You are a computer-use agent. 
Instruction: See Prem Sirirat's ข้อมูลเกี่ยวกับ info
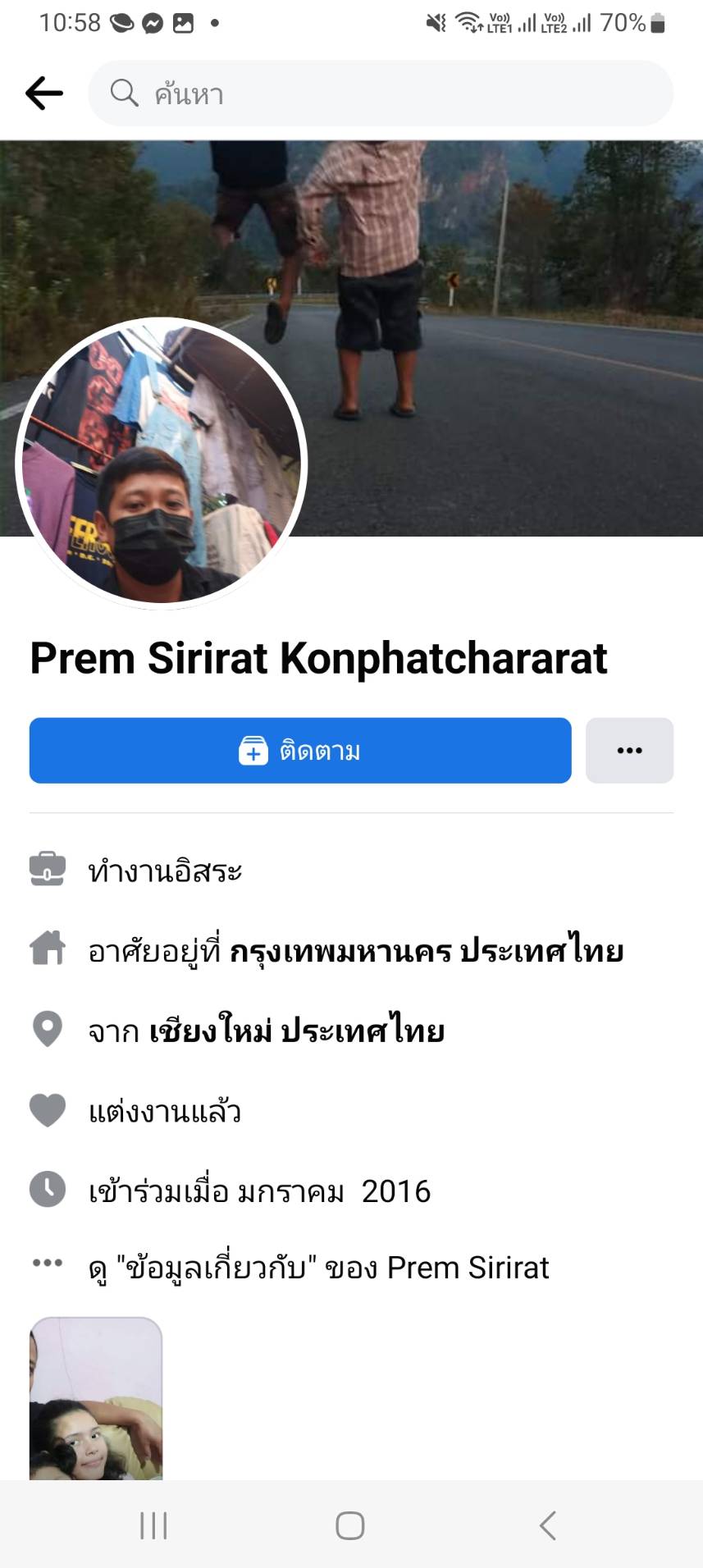318,1268
